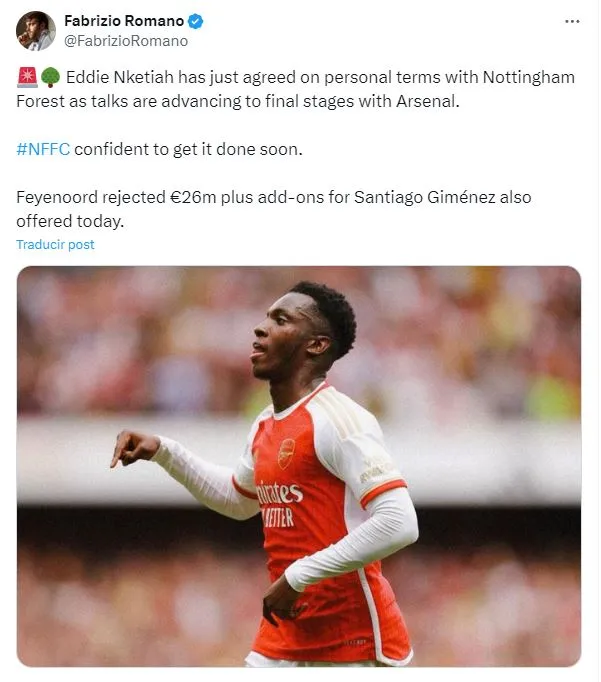Image resolution: width=601 pixels, height=682 pixels.
Task: Open the #NFFC hashtag
Action: [43, 149]
